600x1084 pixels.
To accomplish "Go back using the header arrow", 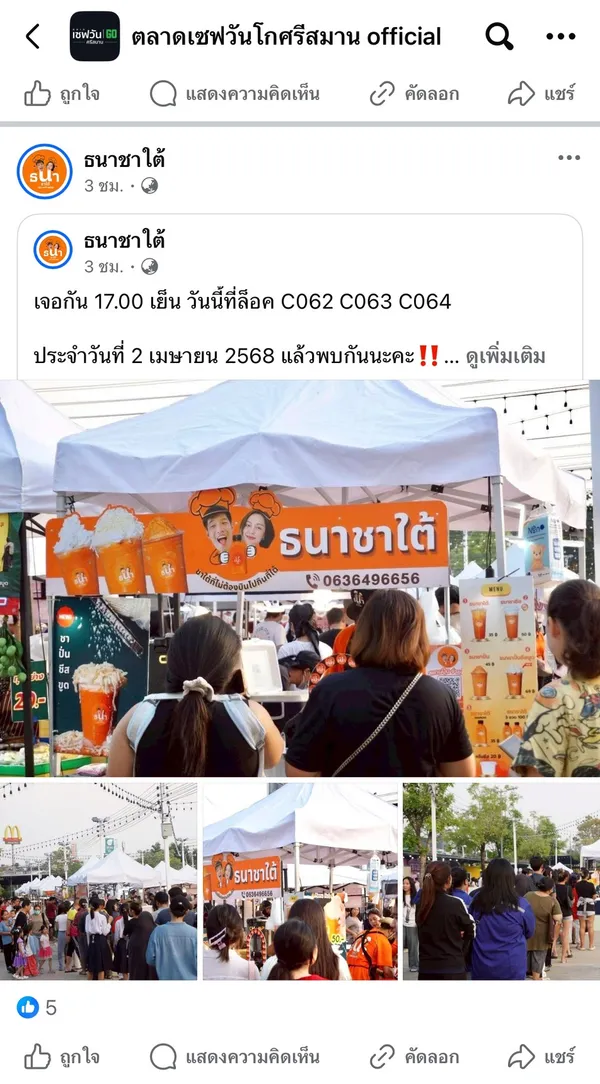I will pyautogui.click(x=33, y=37).
